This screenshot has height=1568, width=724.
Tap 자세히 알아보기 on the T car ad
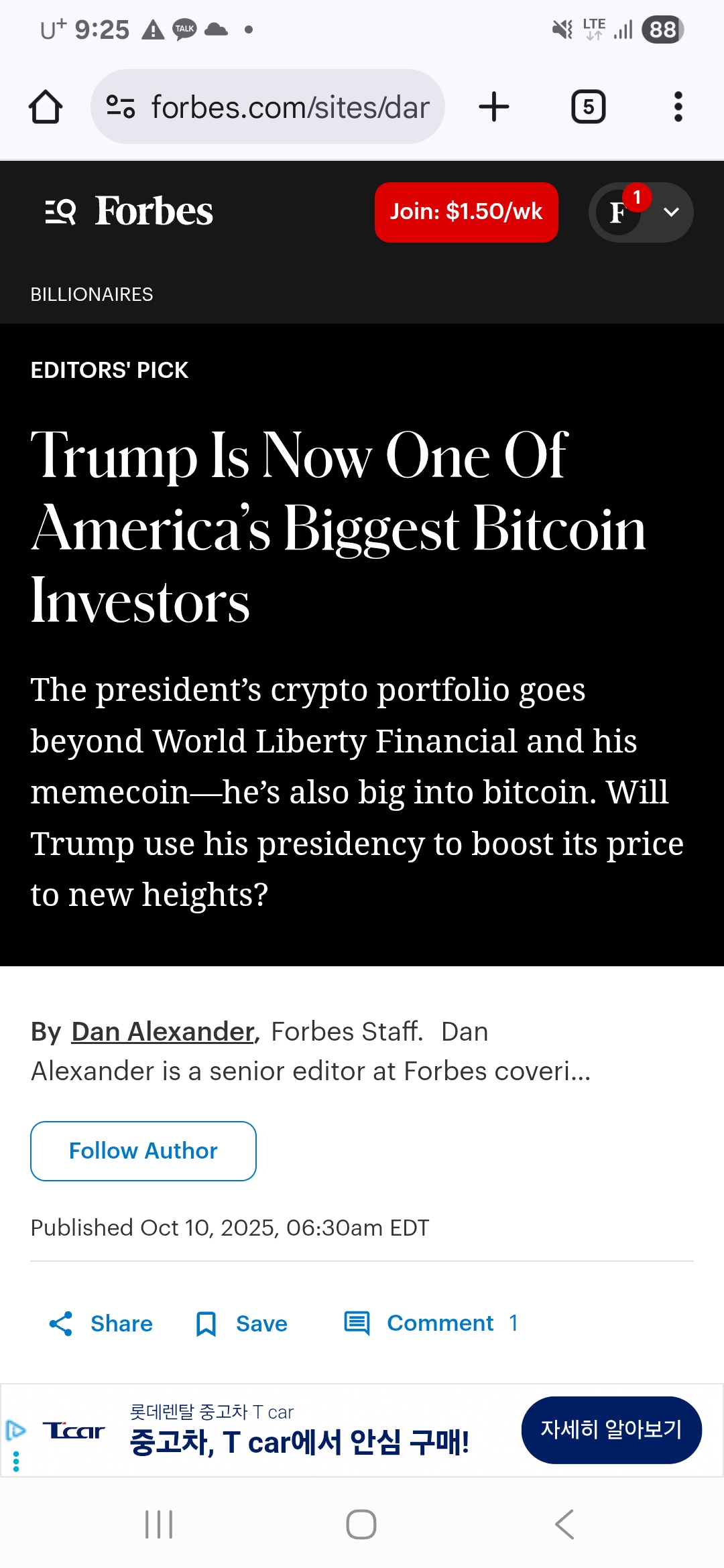(x=611, y=1430)
